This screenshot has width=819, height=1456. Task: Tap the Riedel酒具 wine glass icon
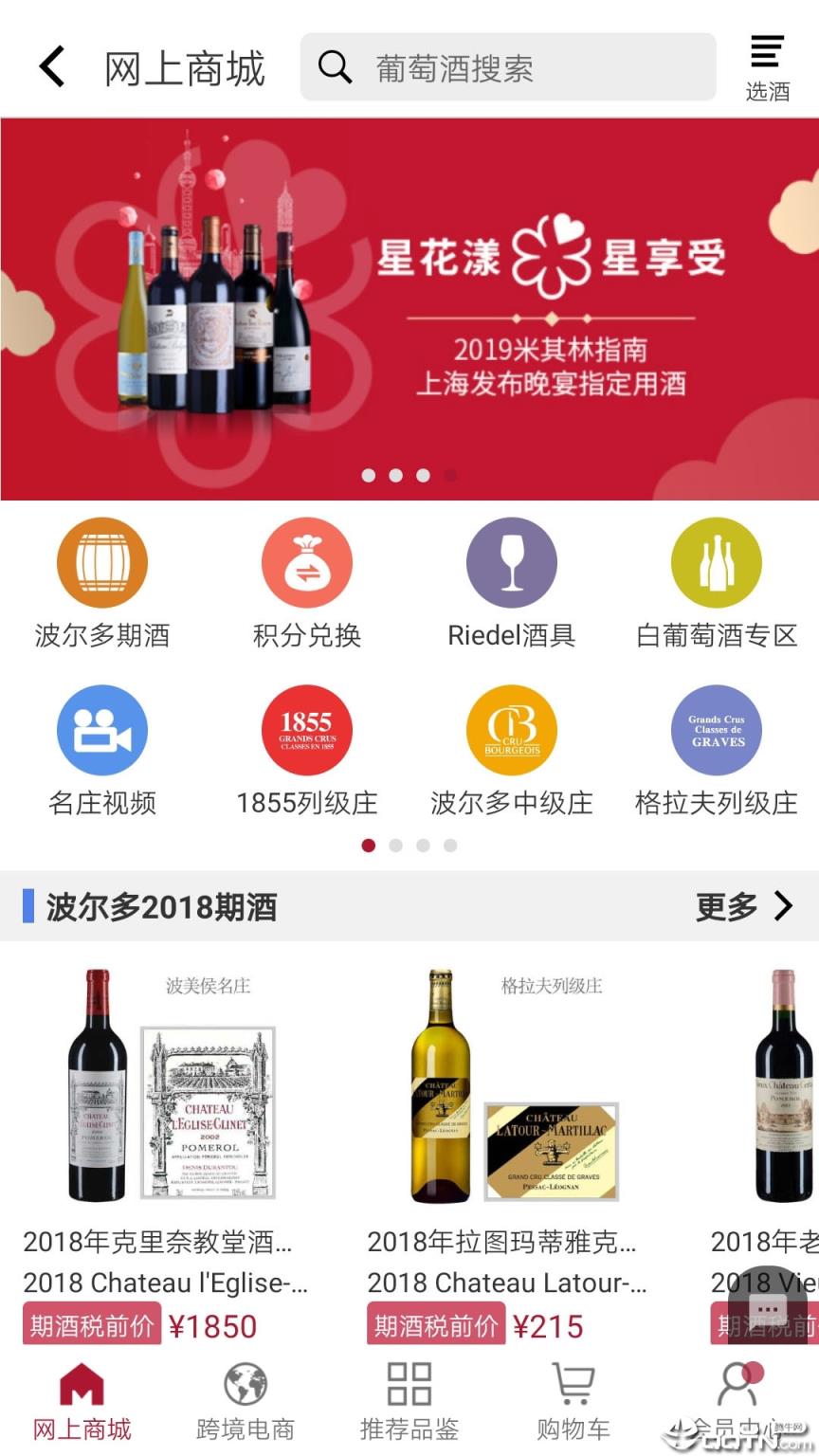511,561
